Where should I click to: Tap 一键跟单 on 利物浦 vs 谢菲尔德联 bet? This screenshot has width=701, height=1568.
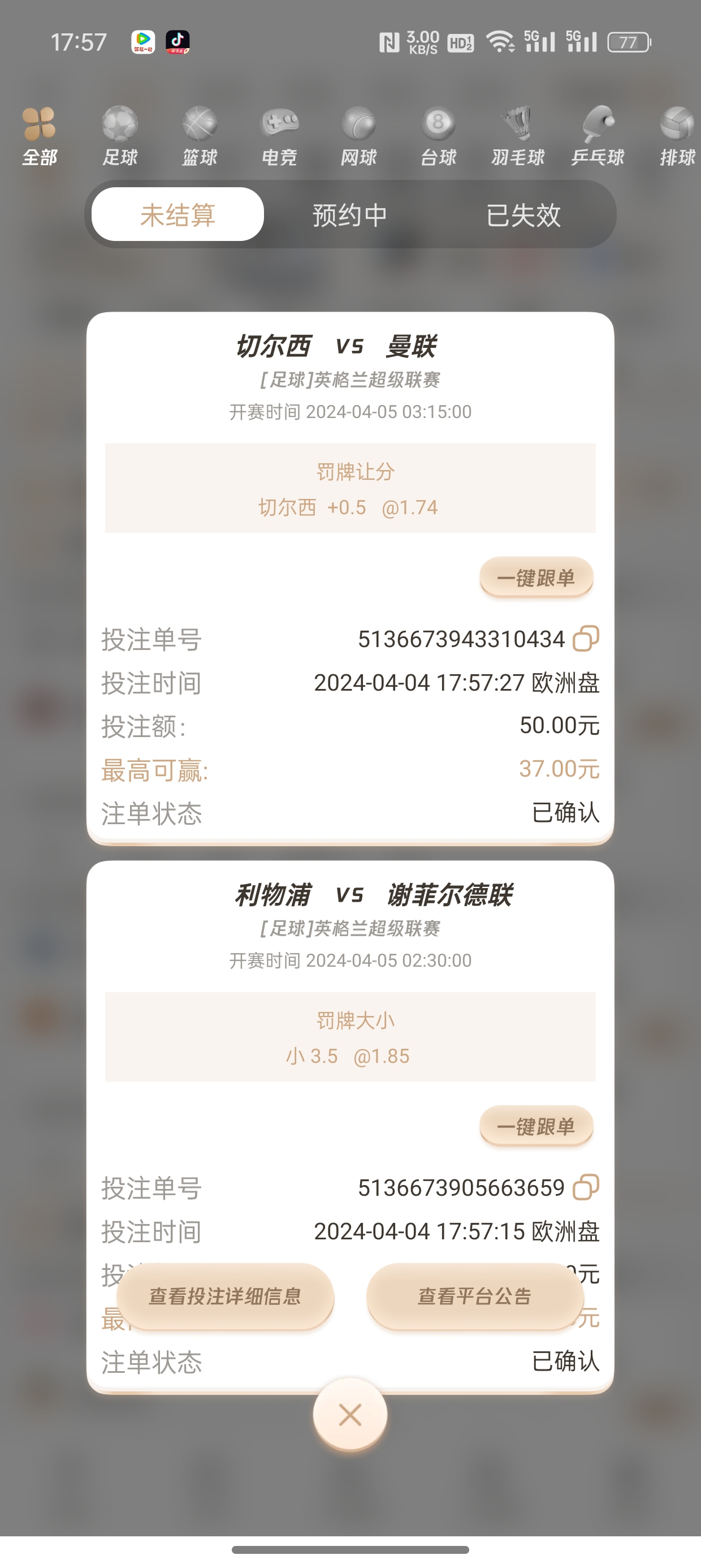pos(536,1126)
